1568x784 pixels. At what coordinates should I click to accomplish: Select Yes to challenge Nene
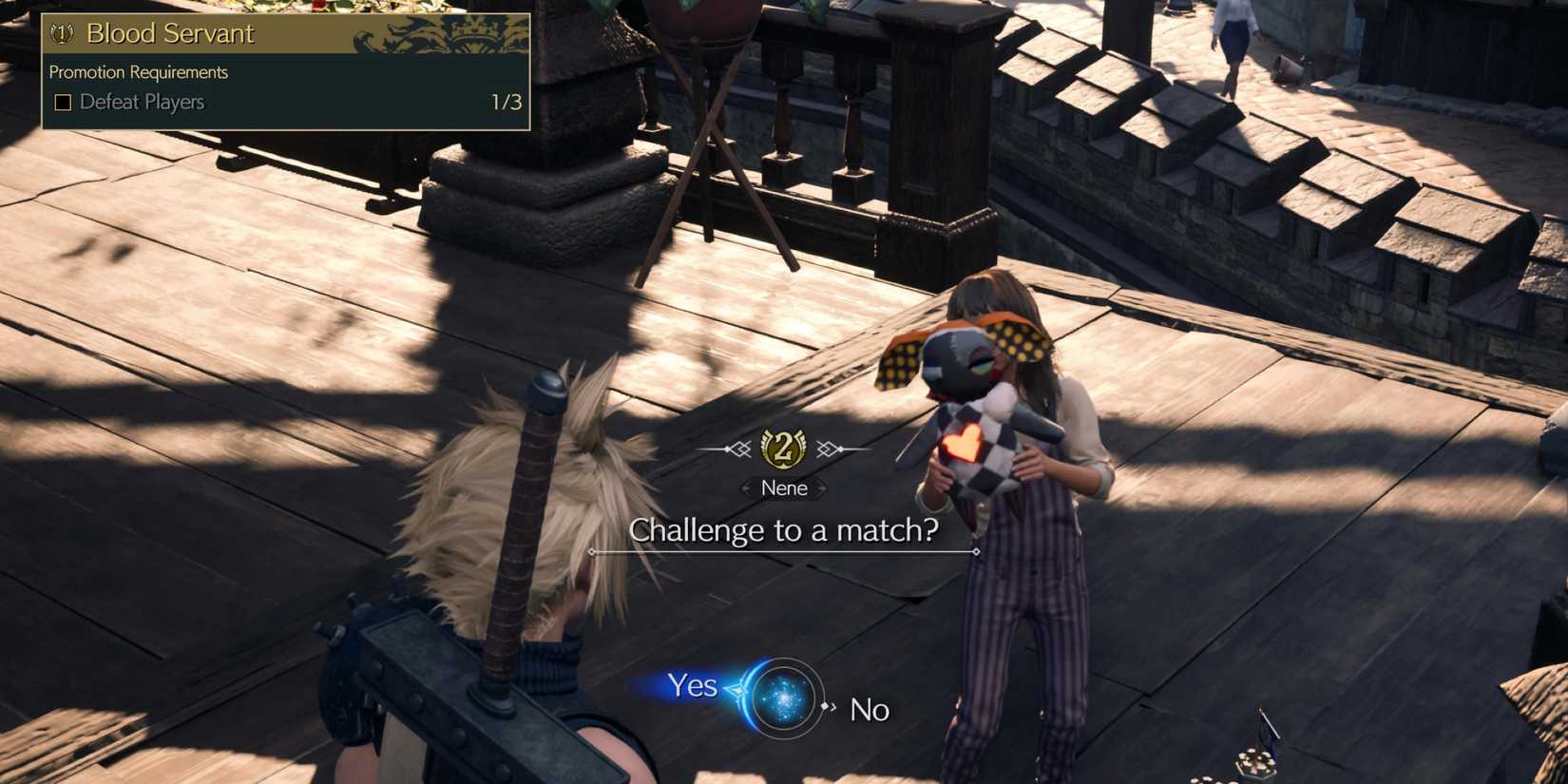coord(692,685)
